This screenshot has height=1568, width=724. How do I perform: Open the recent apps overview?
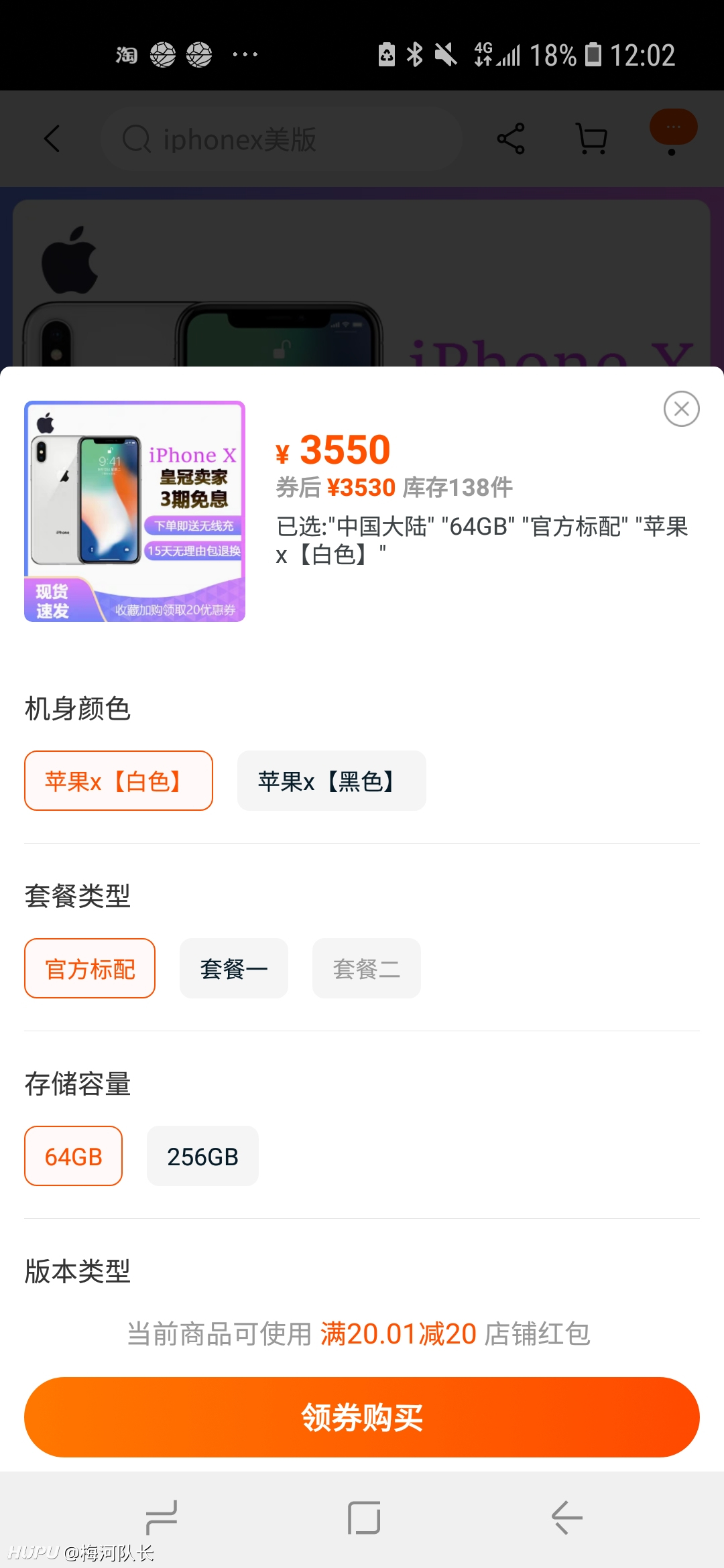[162, 1518]
